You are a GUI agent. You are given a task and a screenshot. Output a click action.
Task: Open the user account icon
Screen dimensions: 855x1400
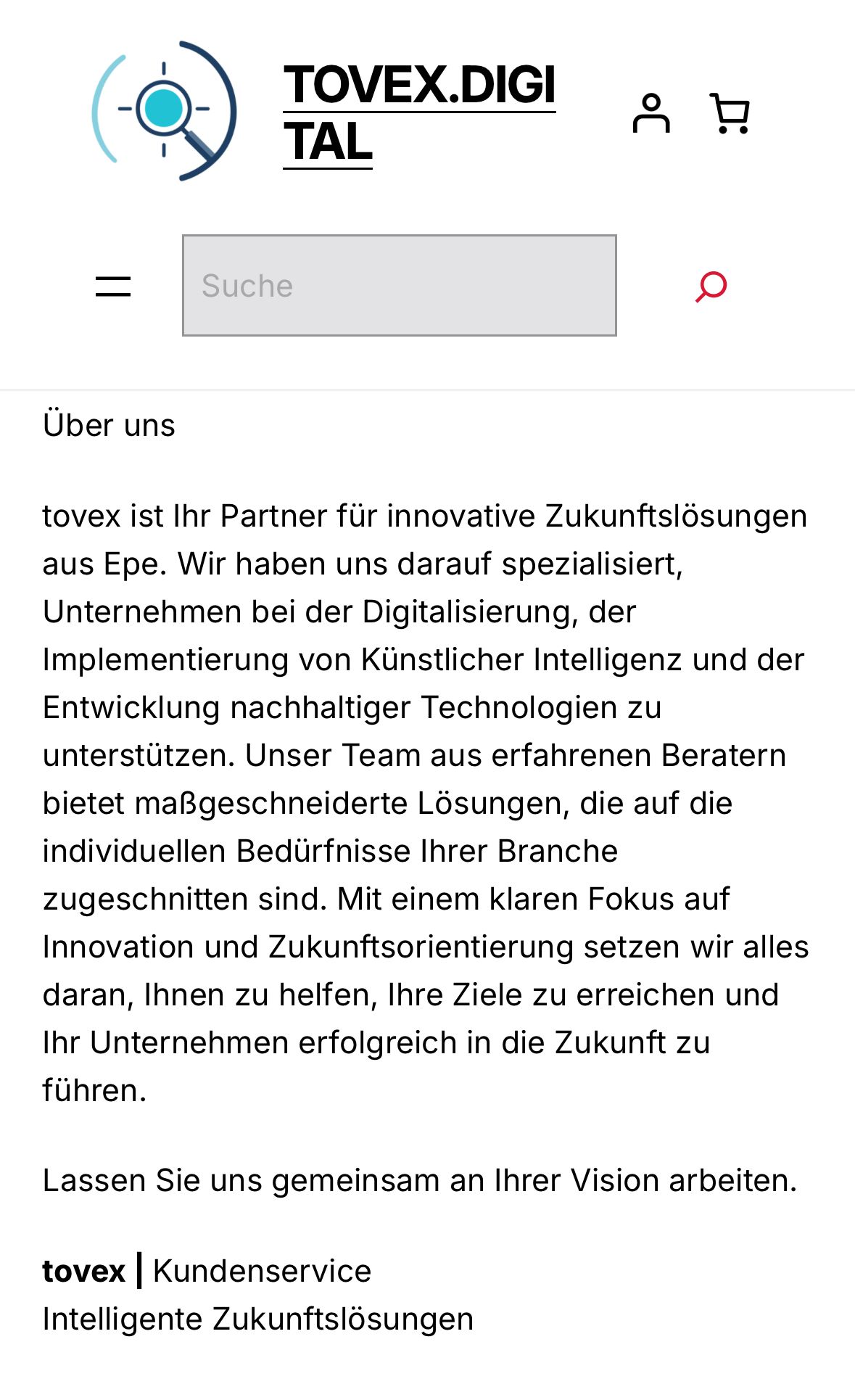click(x=651, y=113)
